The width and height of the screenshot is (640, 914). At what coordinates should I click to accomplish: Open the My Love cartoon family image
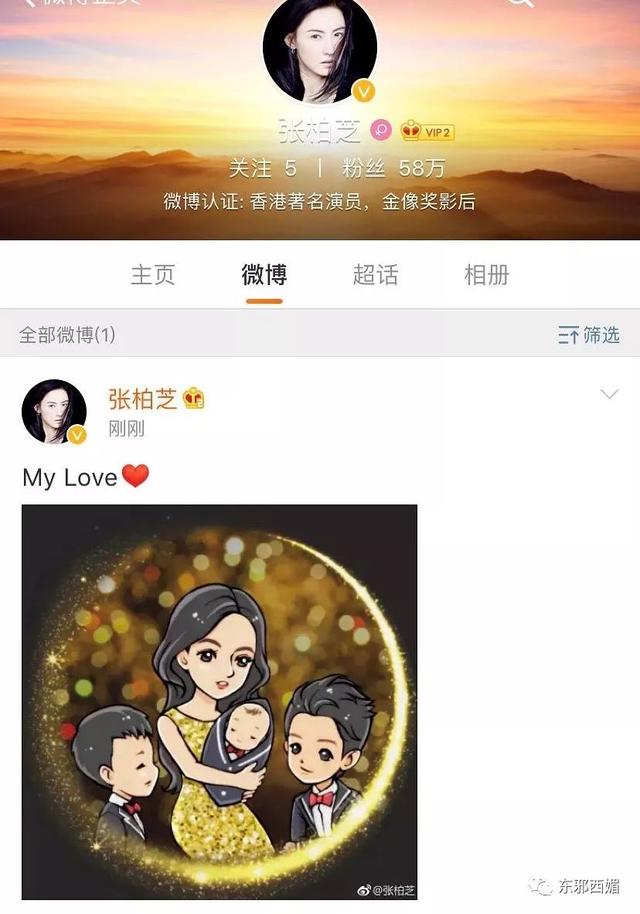(x=219, y=702)
